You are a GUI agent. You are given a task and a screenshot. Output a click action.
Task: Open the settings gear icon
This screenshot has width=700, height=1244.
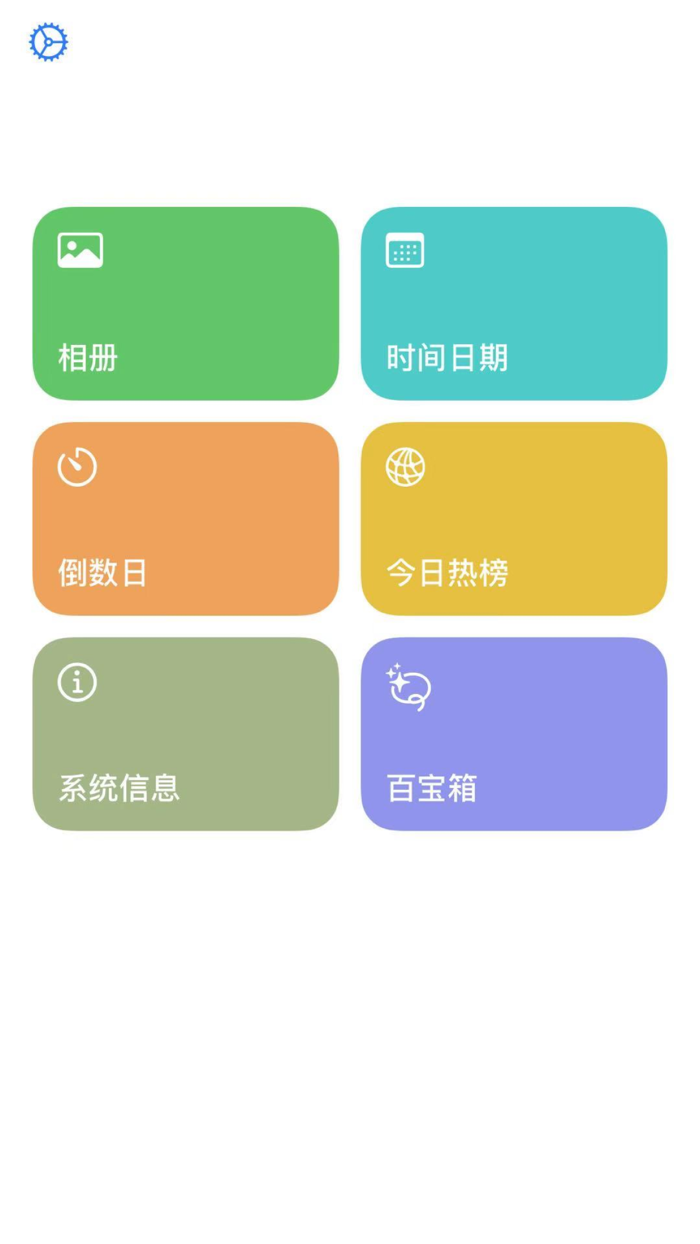point(47,42)
